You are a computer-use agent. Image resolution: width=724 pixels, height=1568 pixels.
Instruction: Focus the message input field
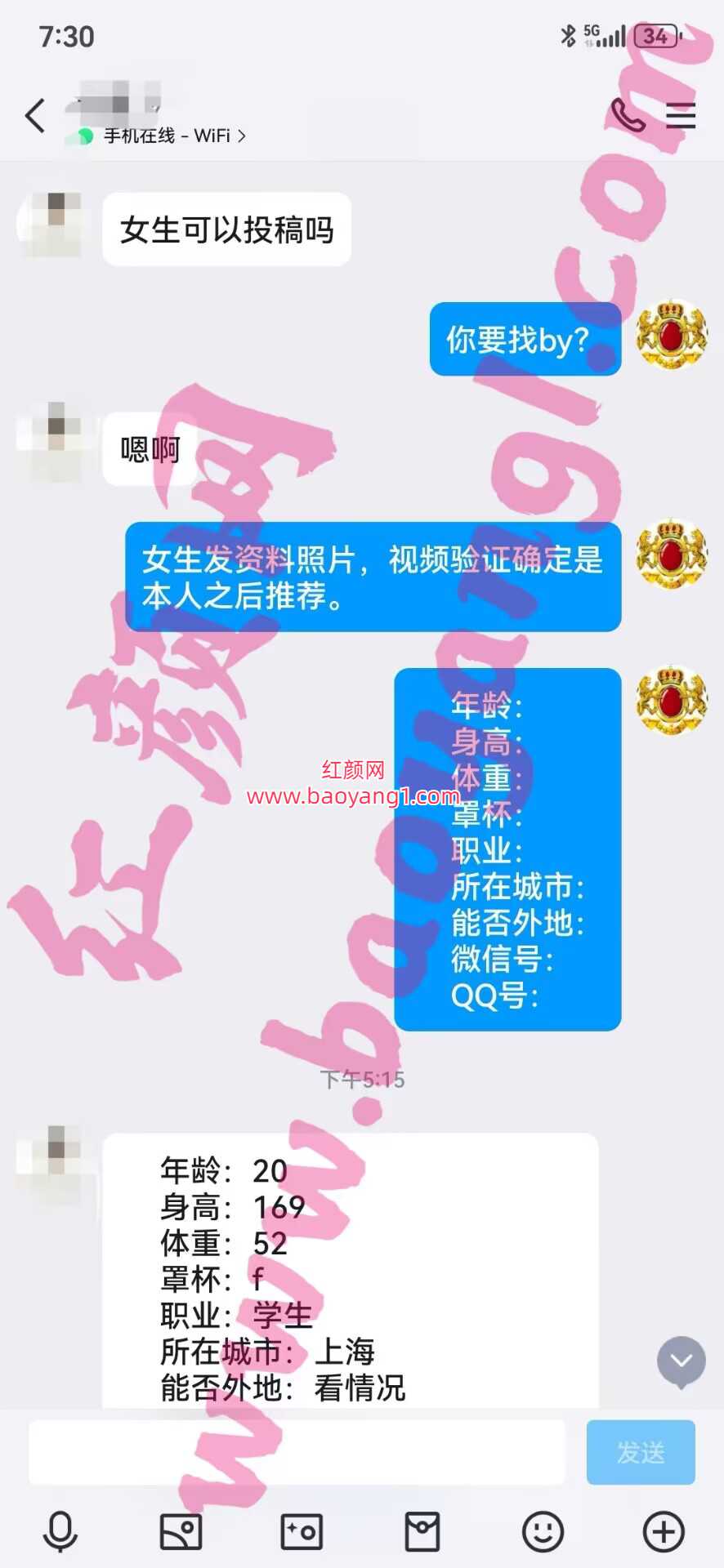(x=297, y=1452)
